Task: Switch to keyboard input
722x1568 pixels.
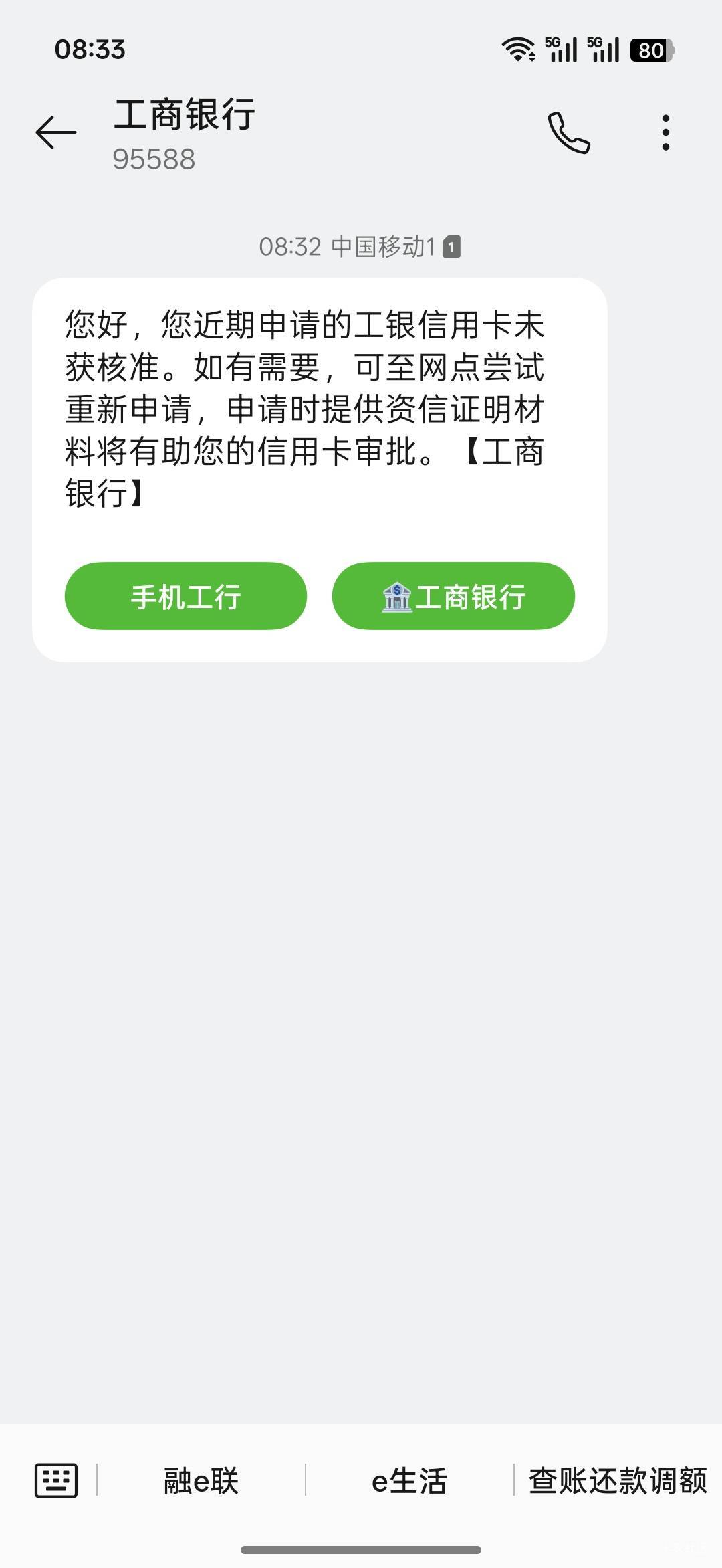Action: [56, 1480]
